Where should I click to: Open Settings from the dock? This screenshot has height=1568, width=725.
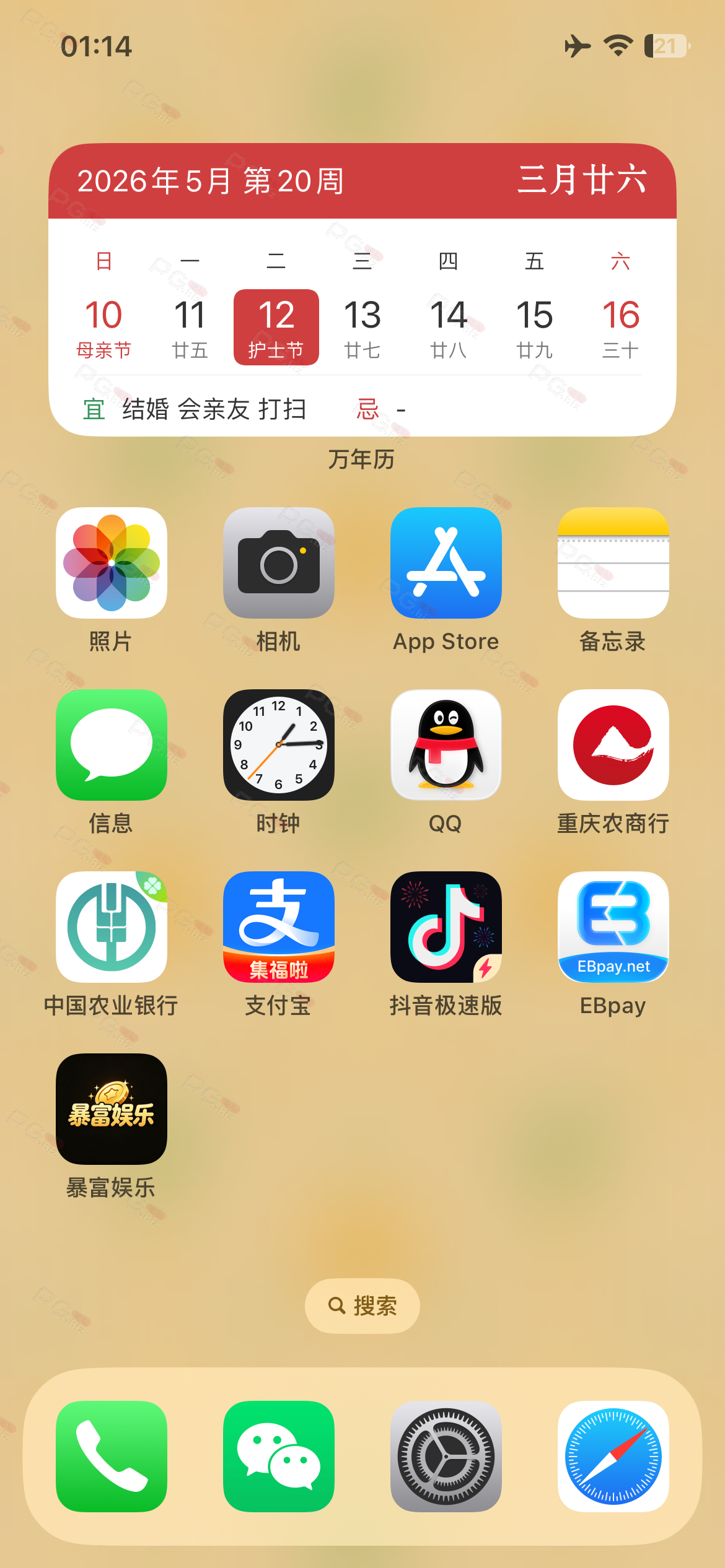tap(446, 1457)
